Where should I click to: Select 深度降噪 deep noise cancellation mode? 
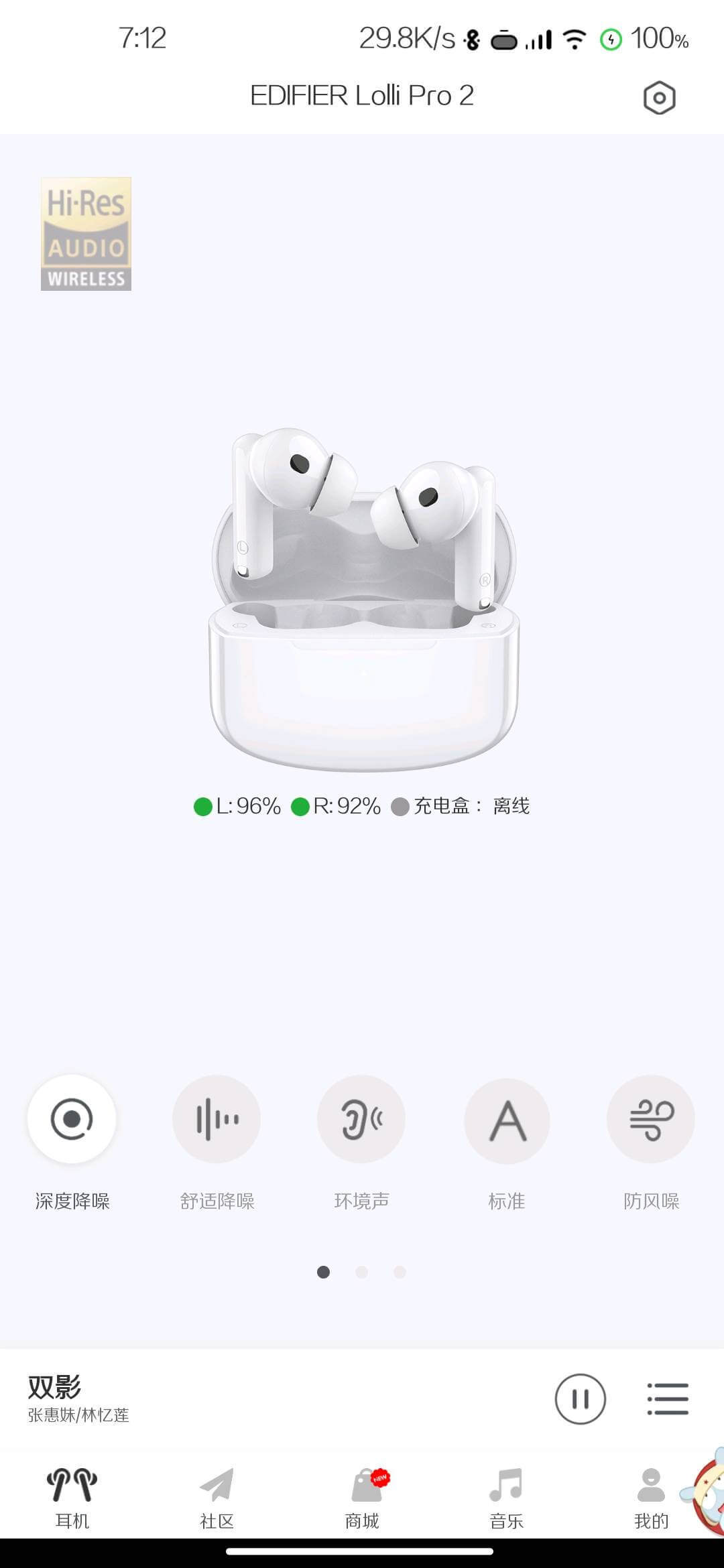(72, 1119)
